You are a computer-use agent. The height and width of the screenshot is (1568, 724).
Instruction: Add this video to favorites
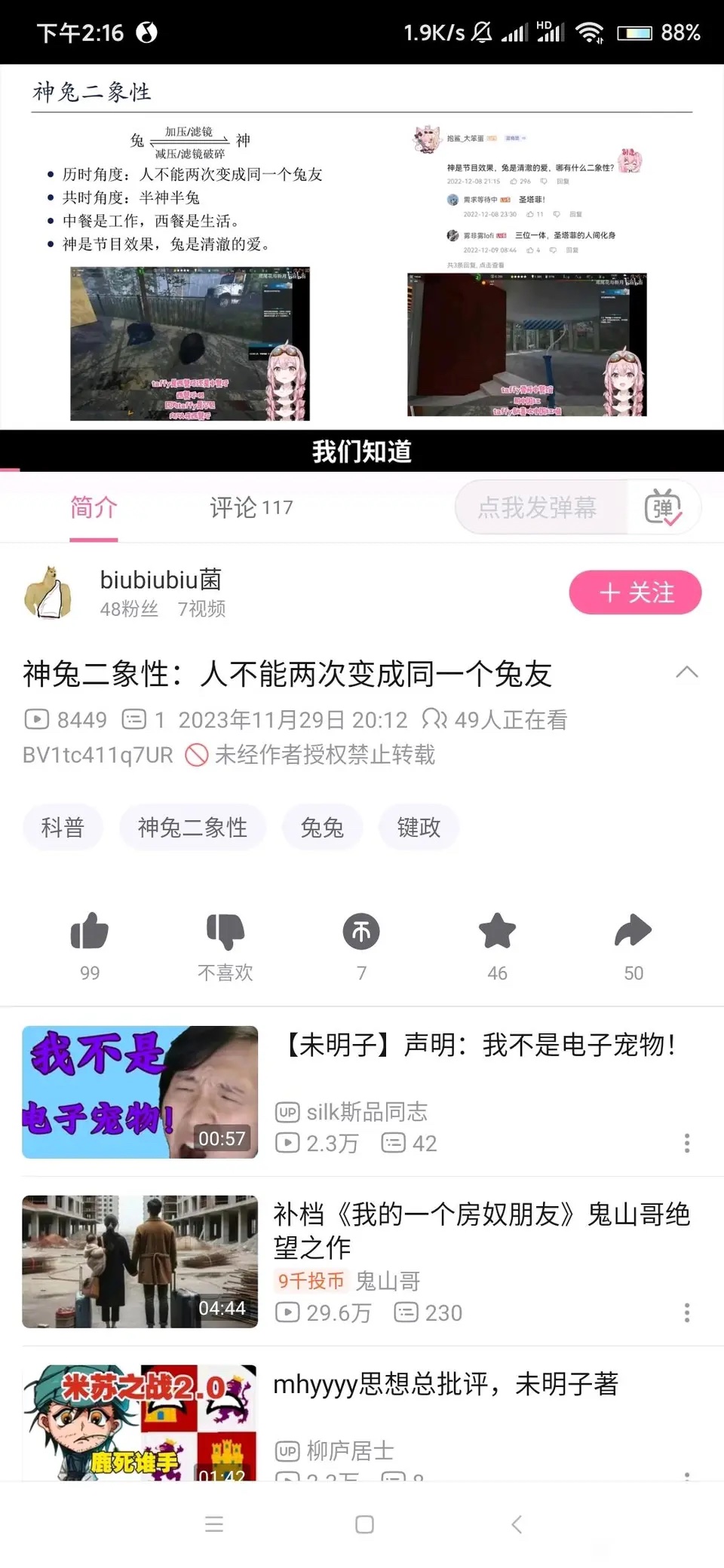[x=497, y=932]
